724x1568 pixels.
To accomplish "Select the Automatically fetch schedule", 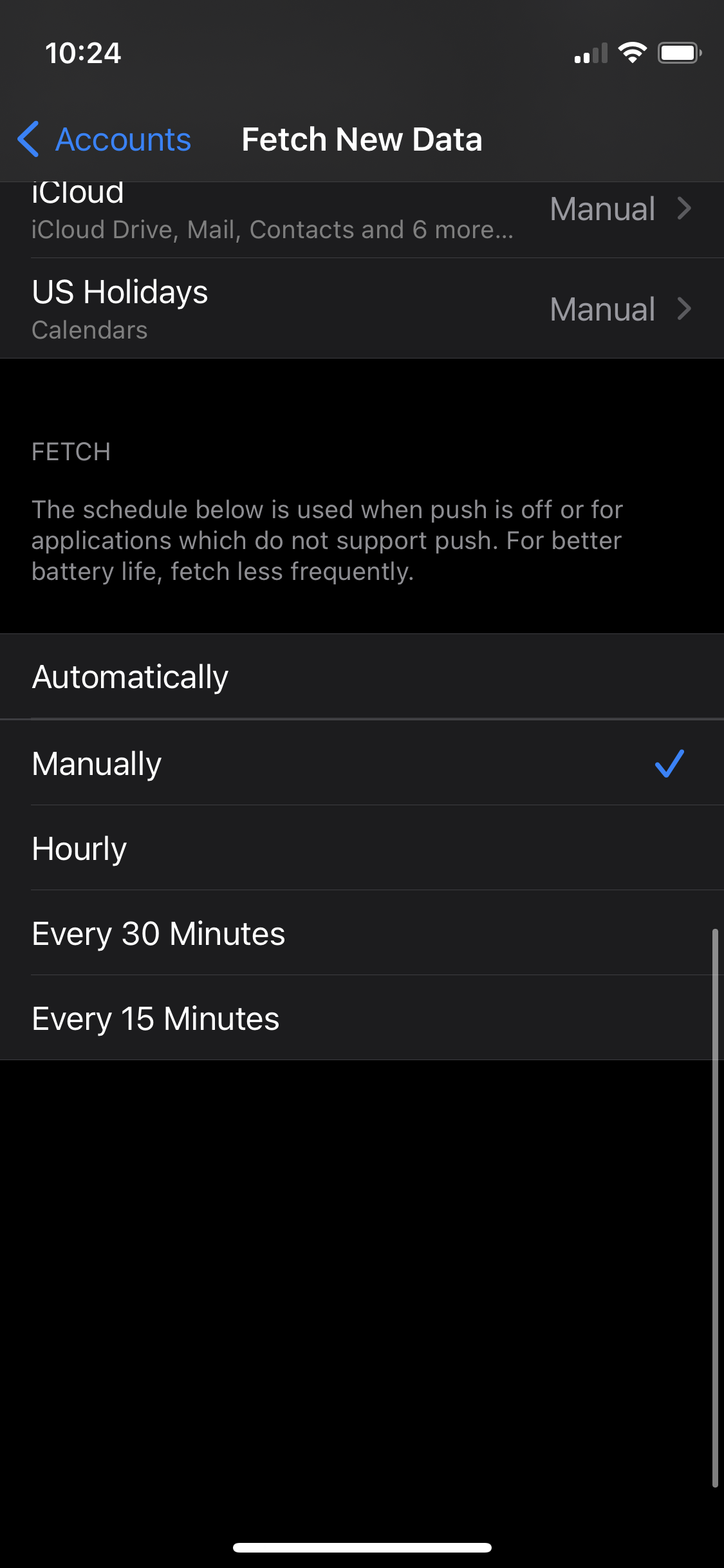I will (362, 677).
